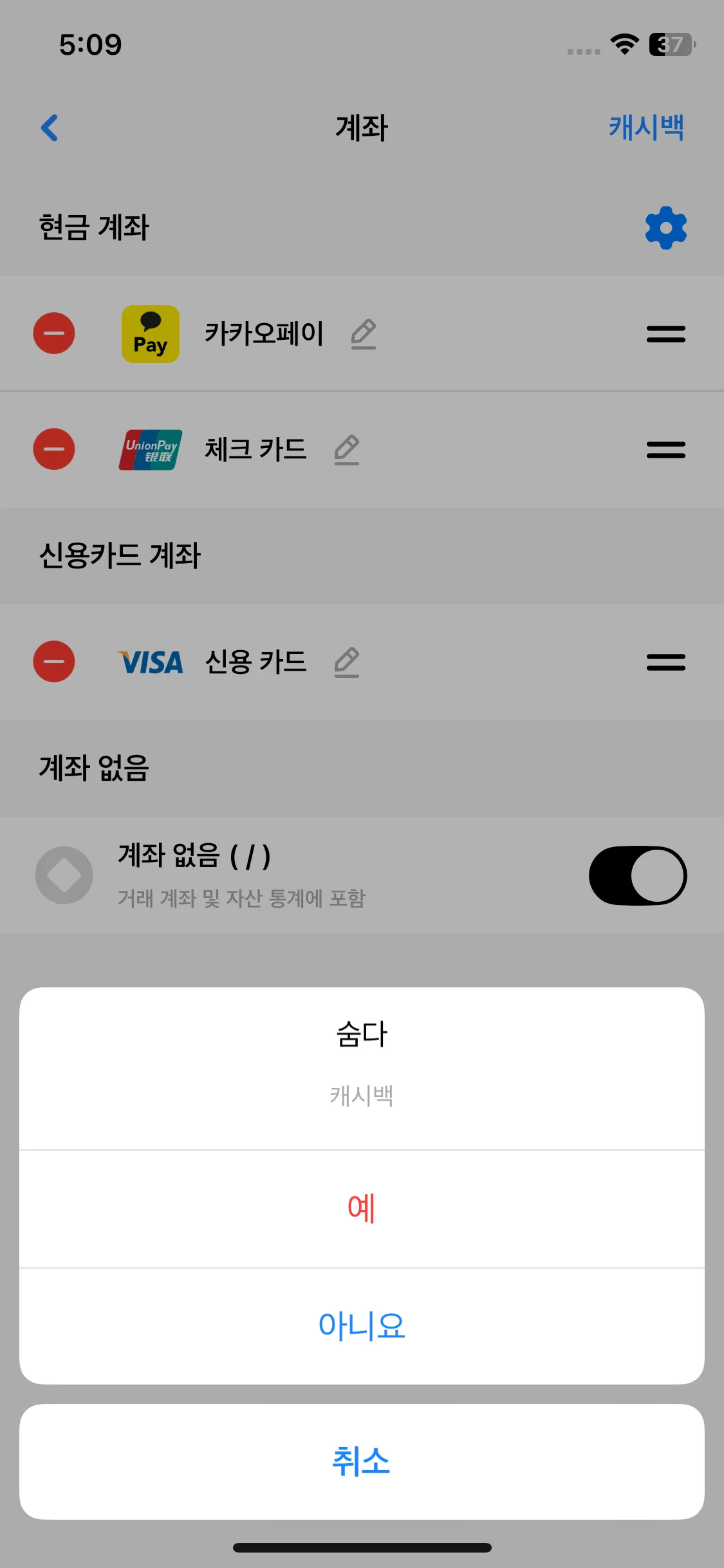
Task: Confirm by tapping 예
Action: [x=362, y=1207]
